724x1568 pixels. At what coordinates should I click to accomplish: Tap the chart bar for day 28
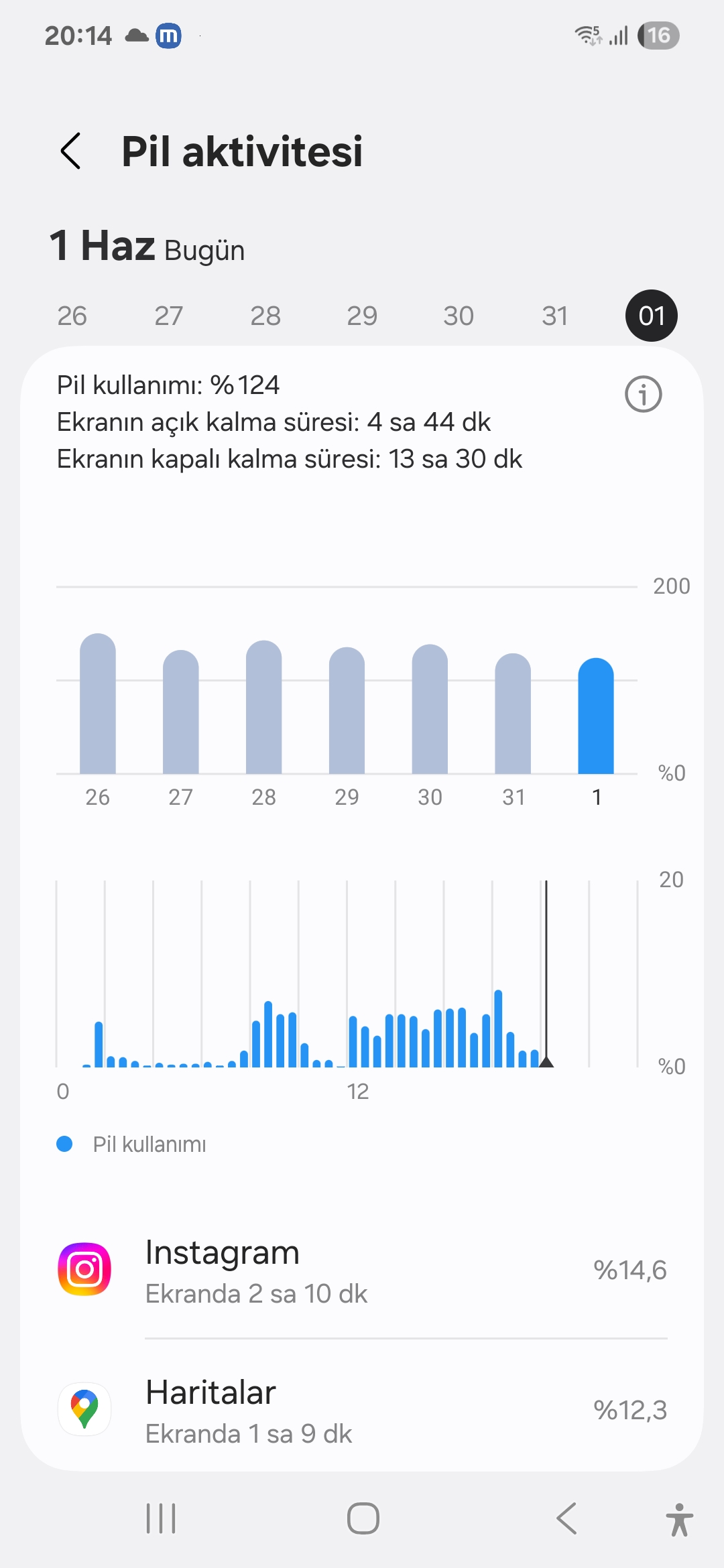point(264,707)
